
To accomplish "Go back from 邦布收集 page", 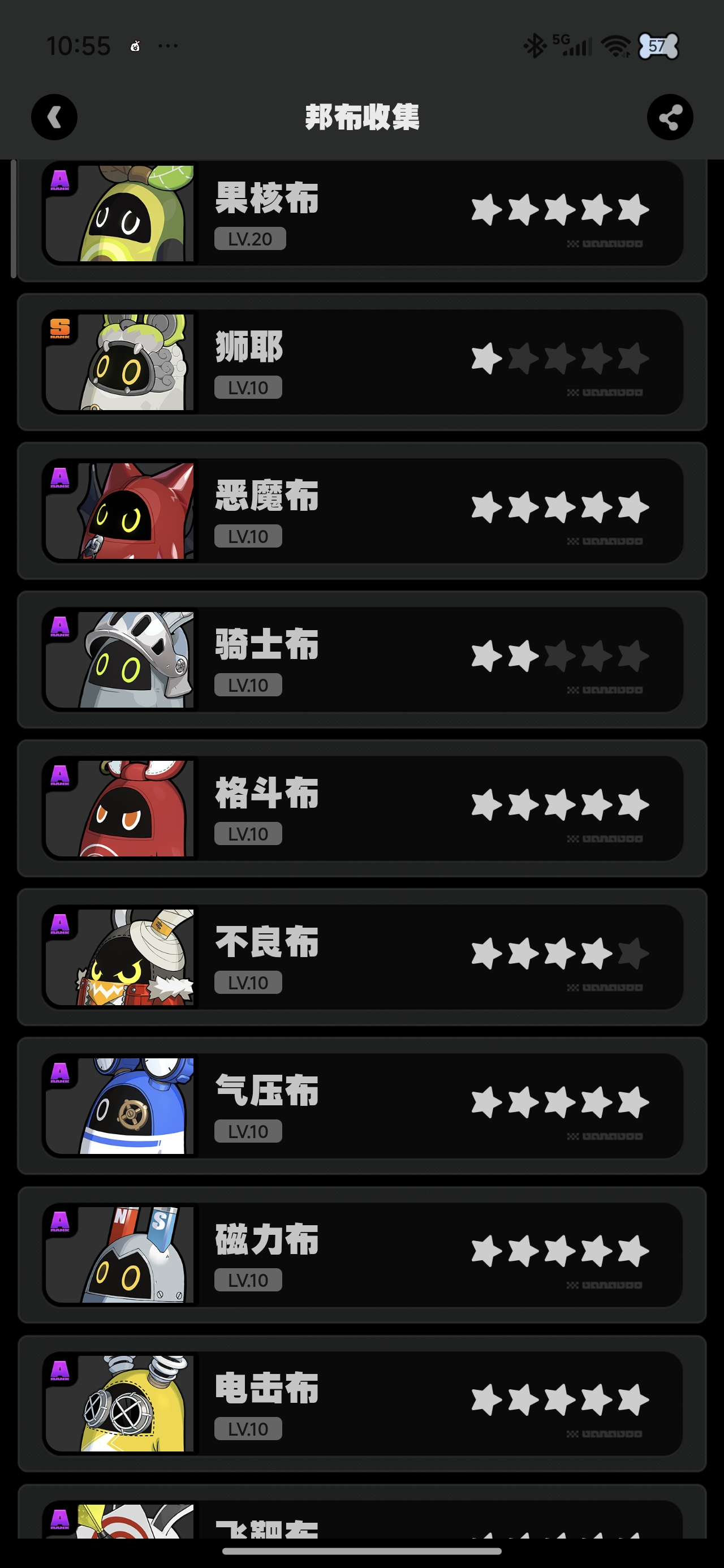I will [x=54, y=117].
